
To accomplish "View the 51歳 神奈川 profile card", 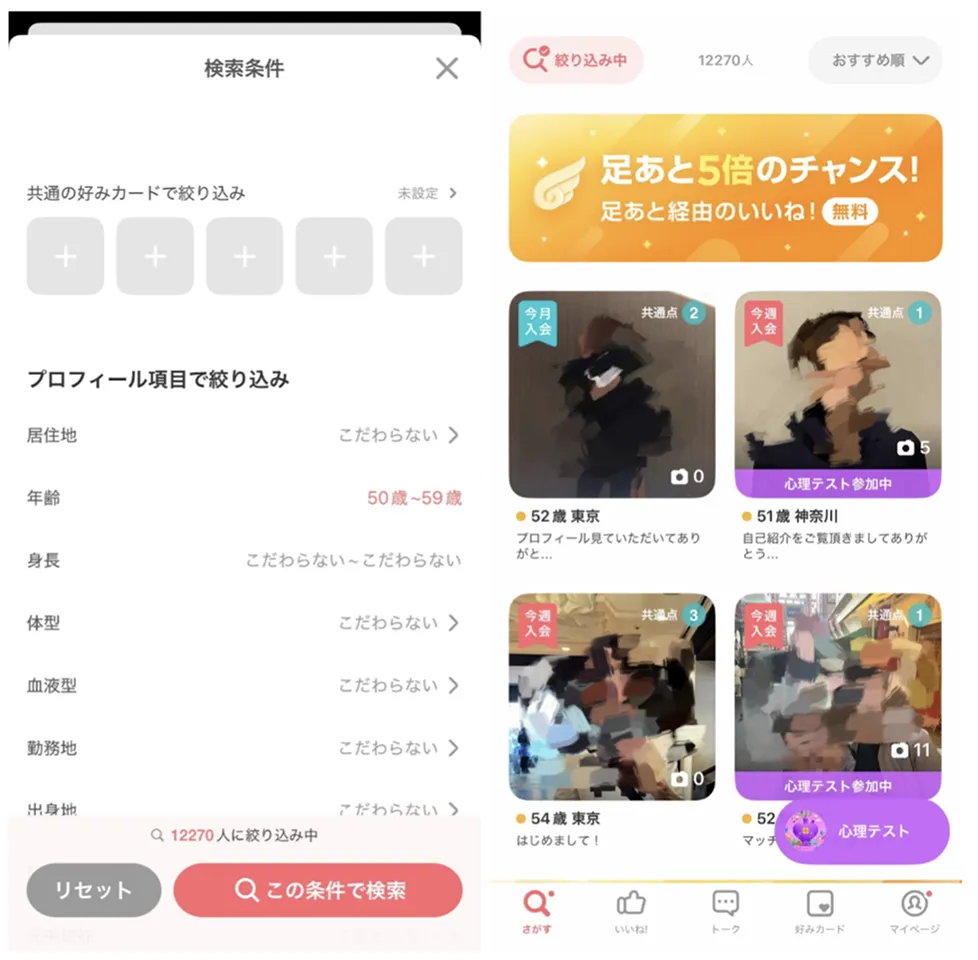I will tap(838, 395).
